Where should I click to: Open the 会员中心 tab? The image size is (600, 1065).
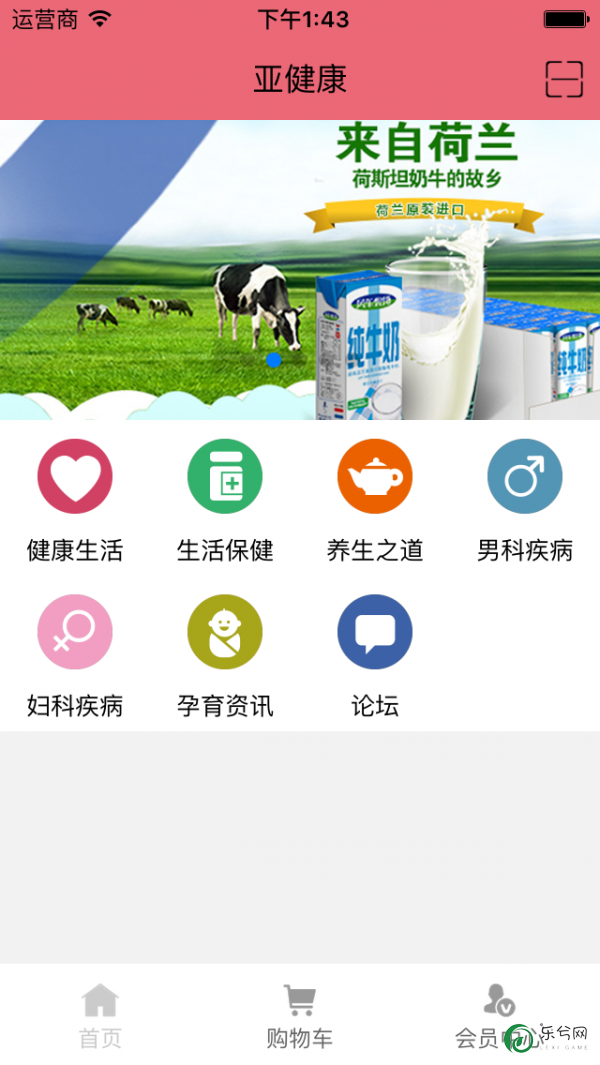click(499, 1016)
